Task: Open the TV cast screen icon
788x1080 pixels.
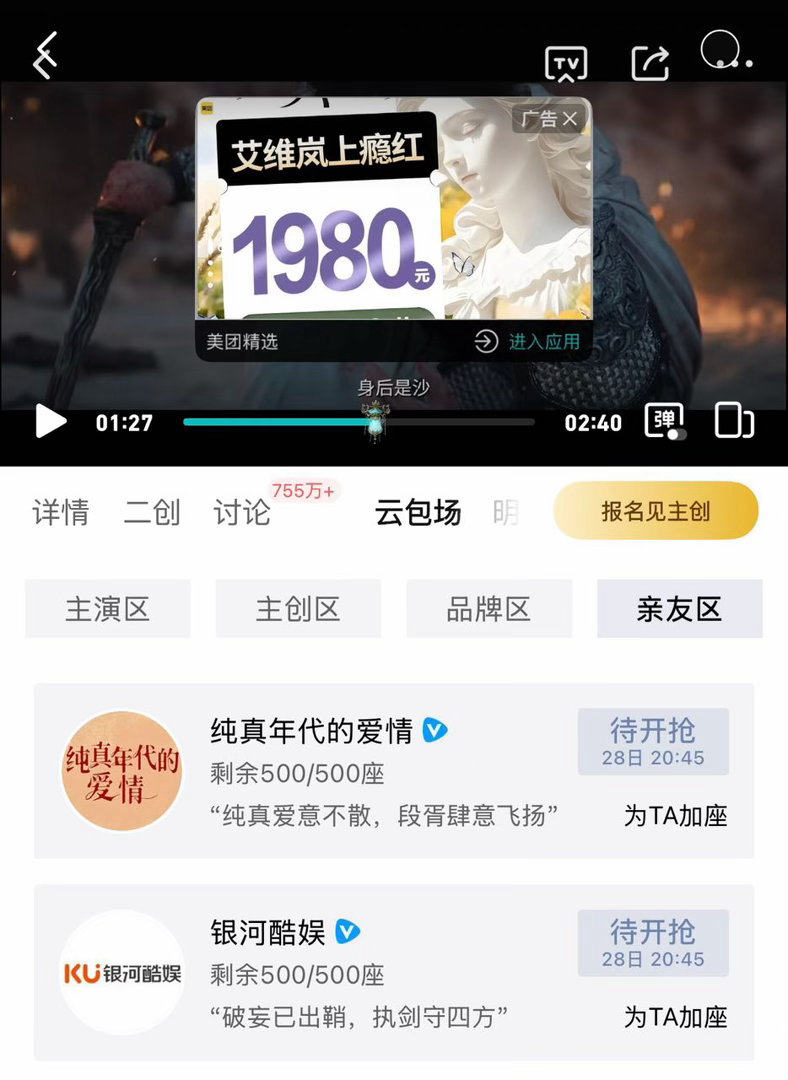Action: coord(566,62)
